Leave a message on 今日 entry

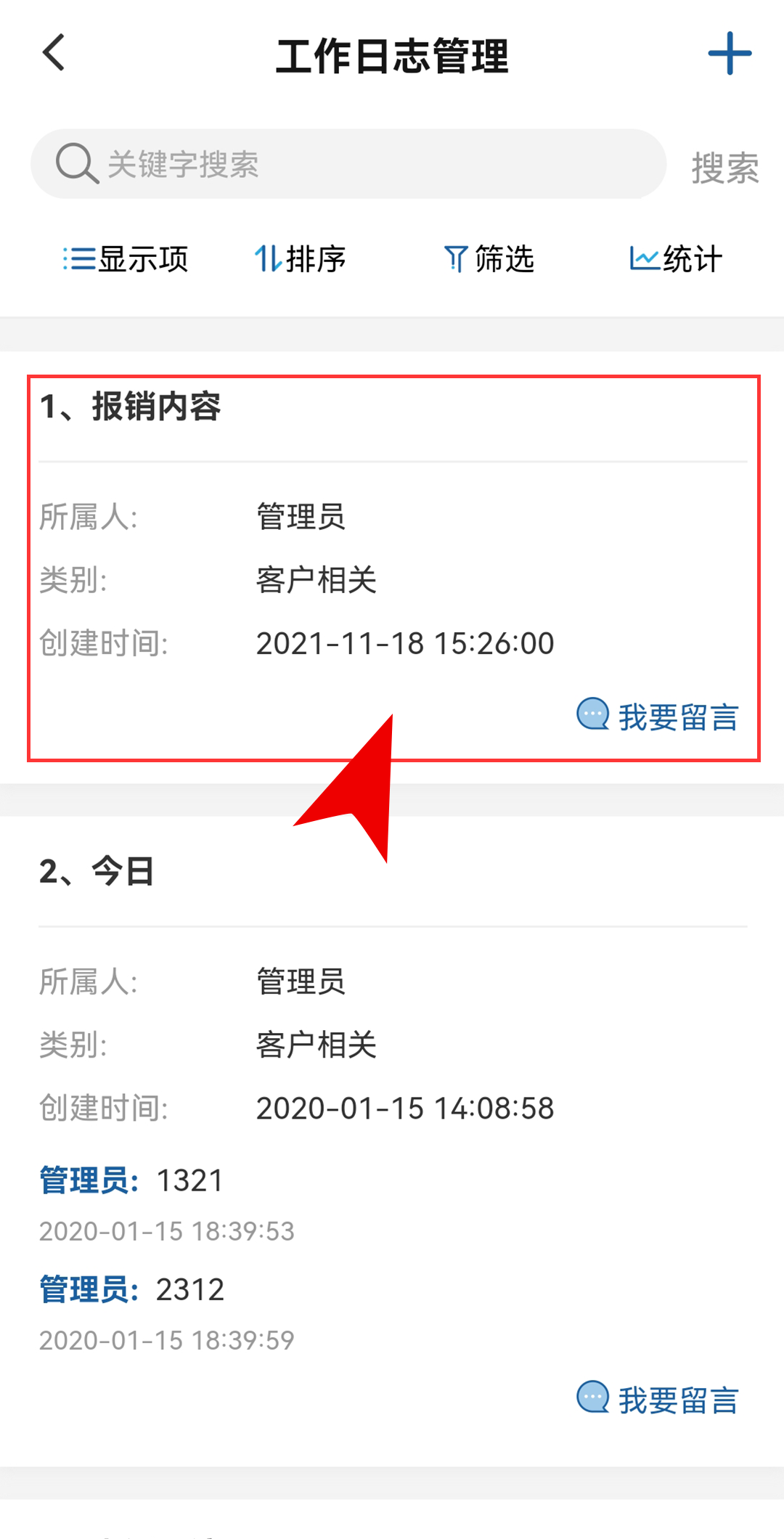point(658,1399)
